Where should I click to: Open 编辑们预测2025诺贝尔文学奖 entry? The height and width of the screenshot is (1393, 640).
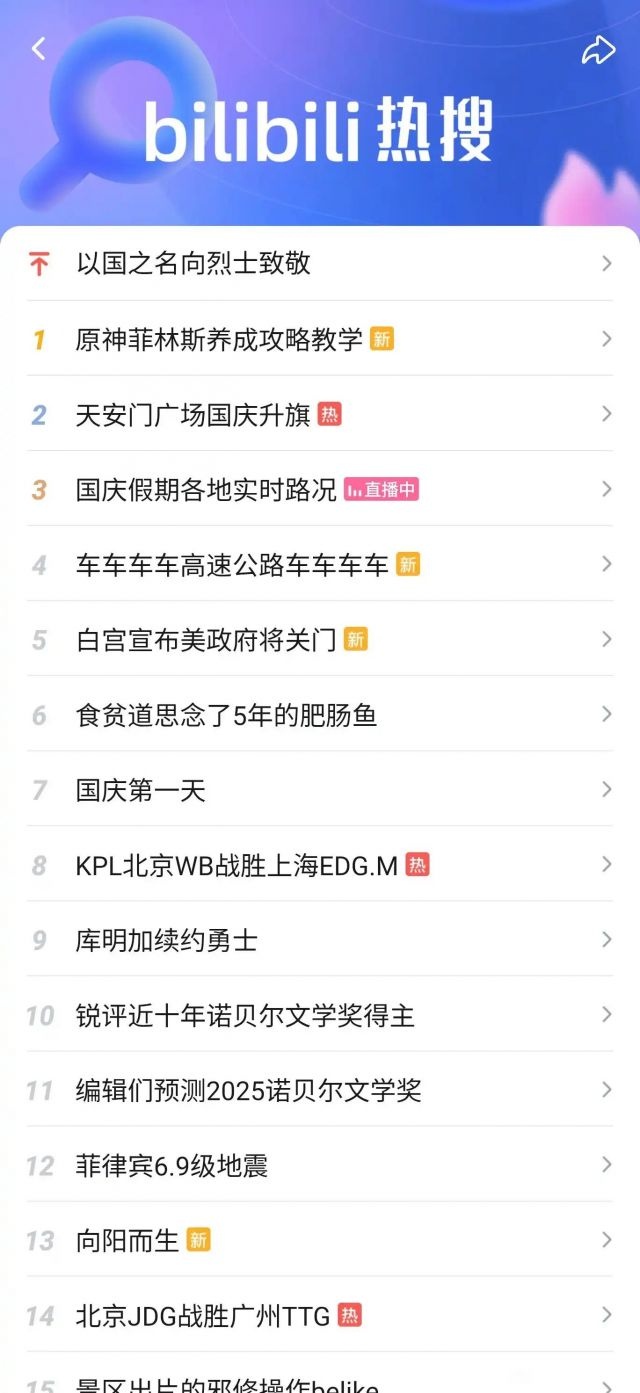[x=249, y=1090]
